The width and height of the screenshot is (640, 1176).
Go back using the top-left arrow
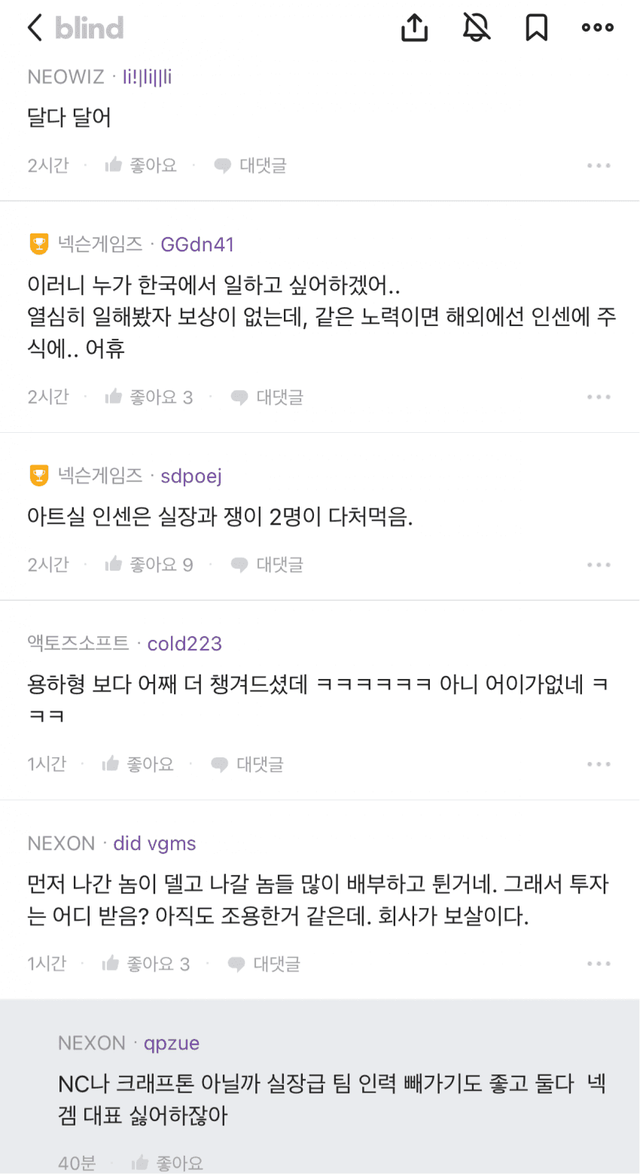coord(35,28)
